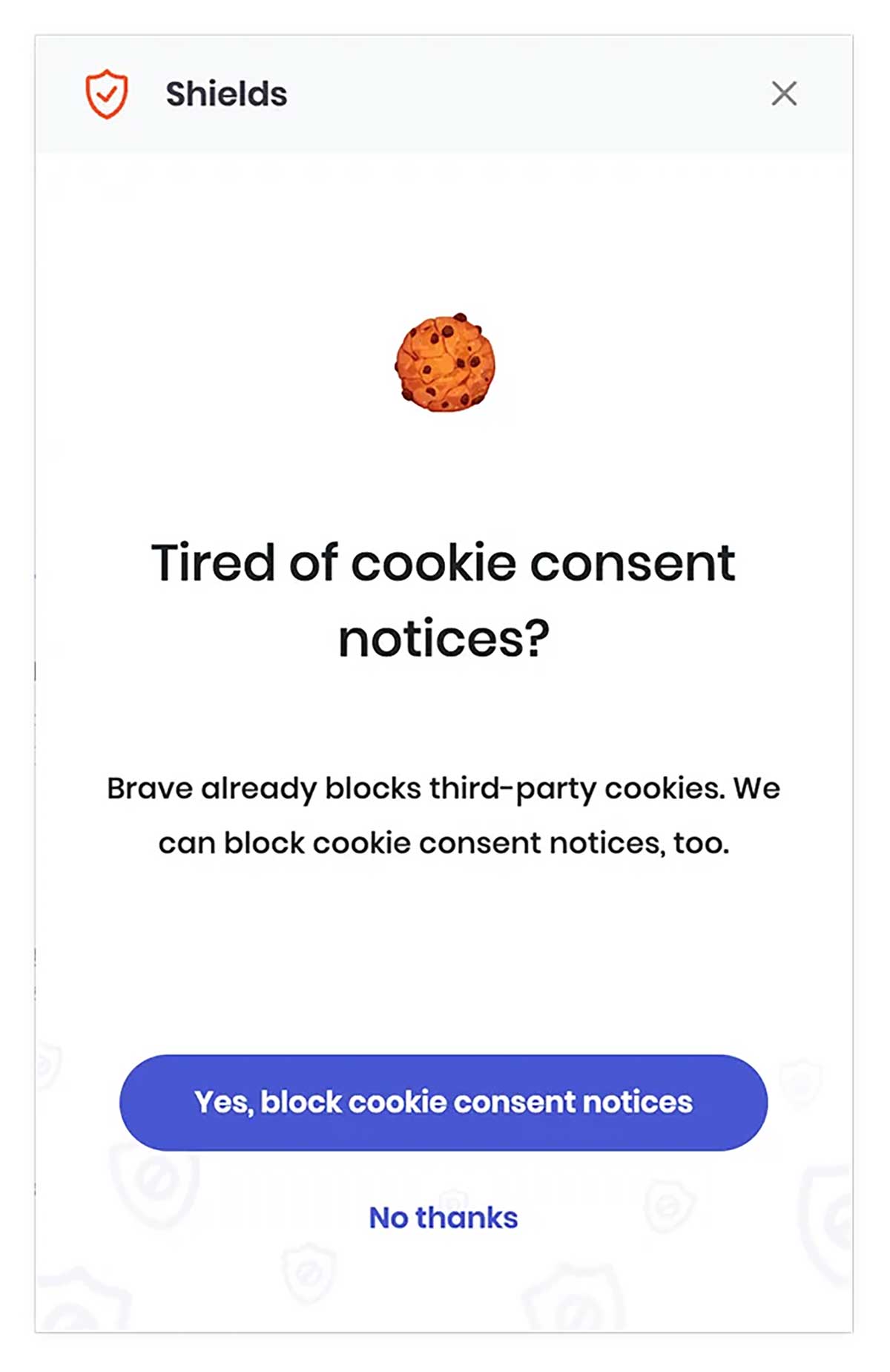Decline with No thanks
The width and height of the screenshot is (890, 1372).
(444, 1218)
